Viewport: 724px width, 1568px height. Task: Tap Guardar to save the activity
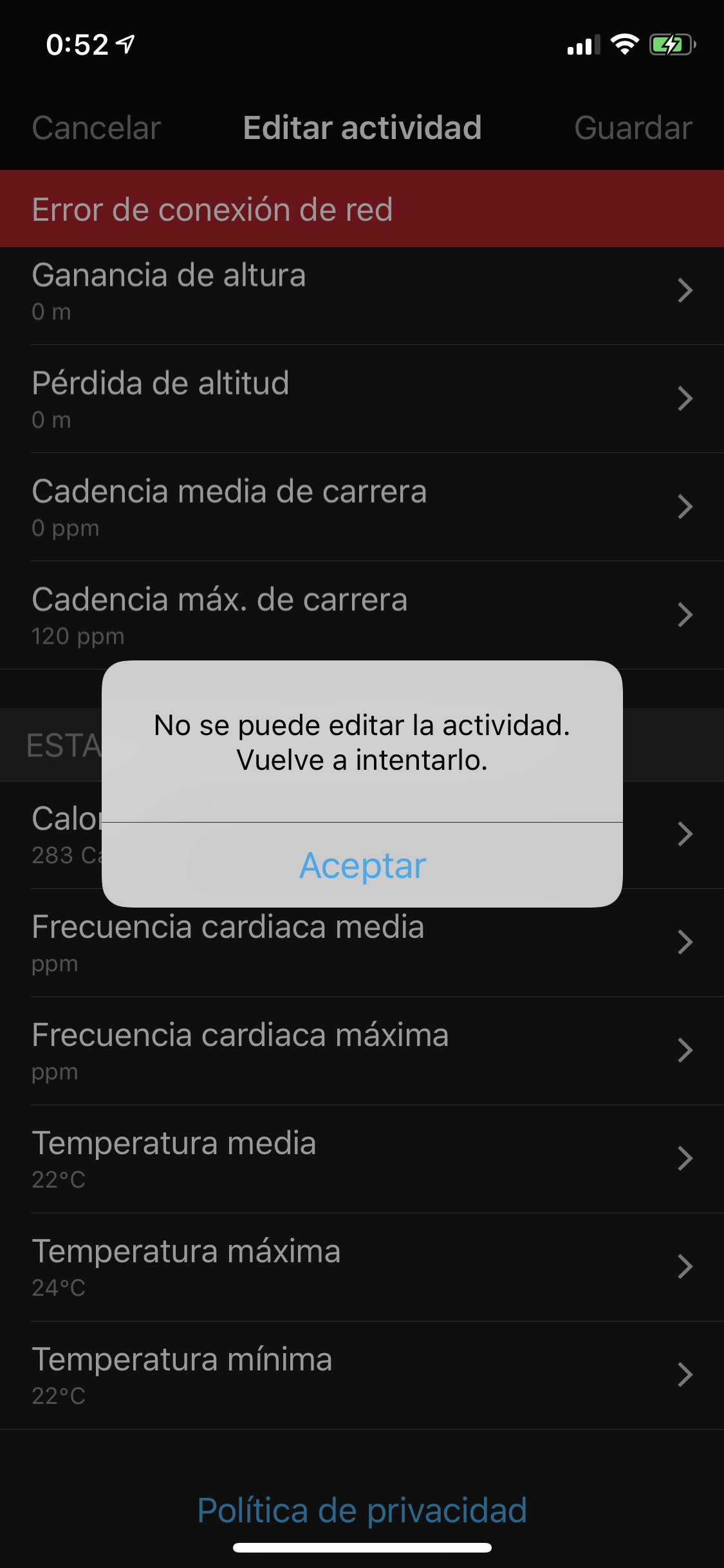pos(633,128)
